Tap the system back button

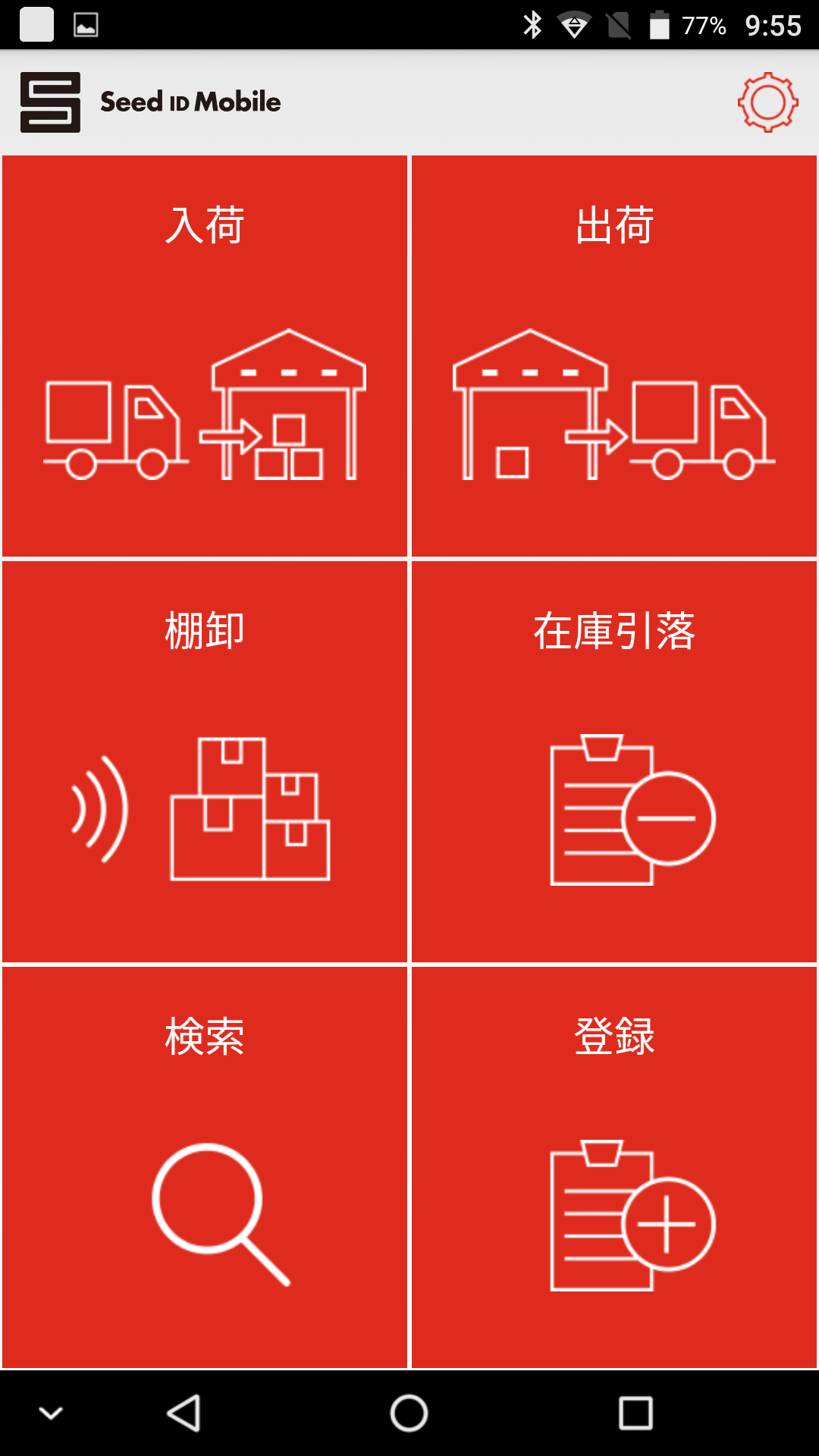tap(184, 1414)
